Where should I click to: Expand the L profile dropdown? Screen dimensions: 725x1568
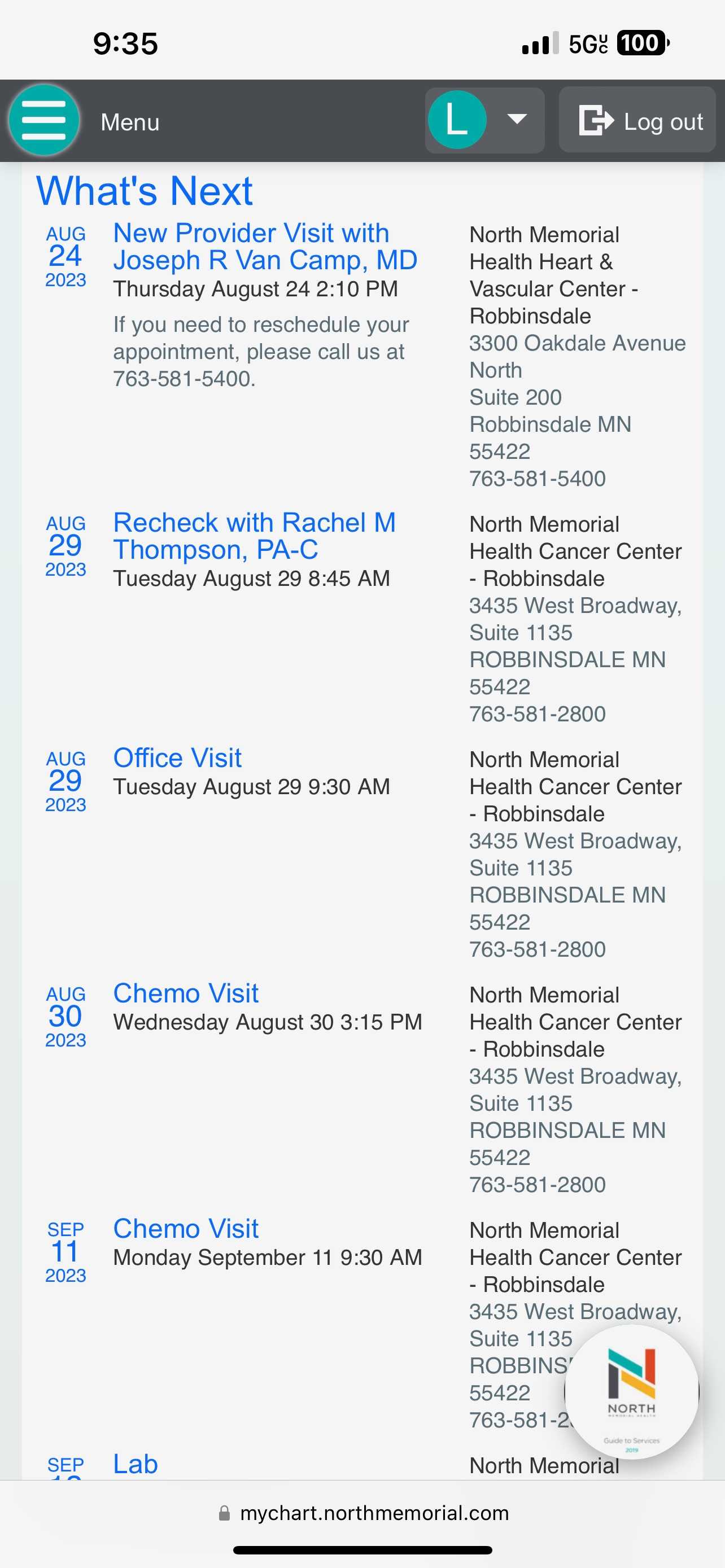coord(484,120)
